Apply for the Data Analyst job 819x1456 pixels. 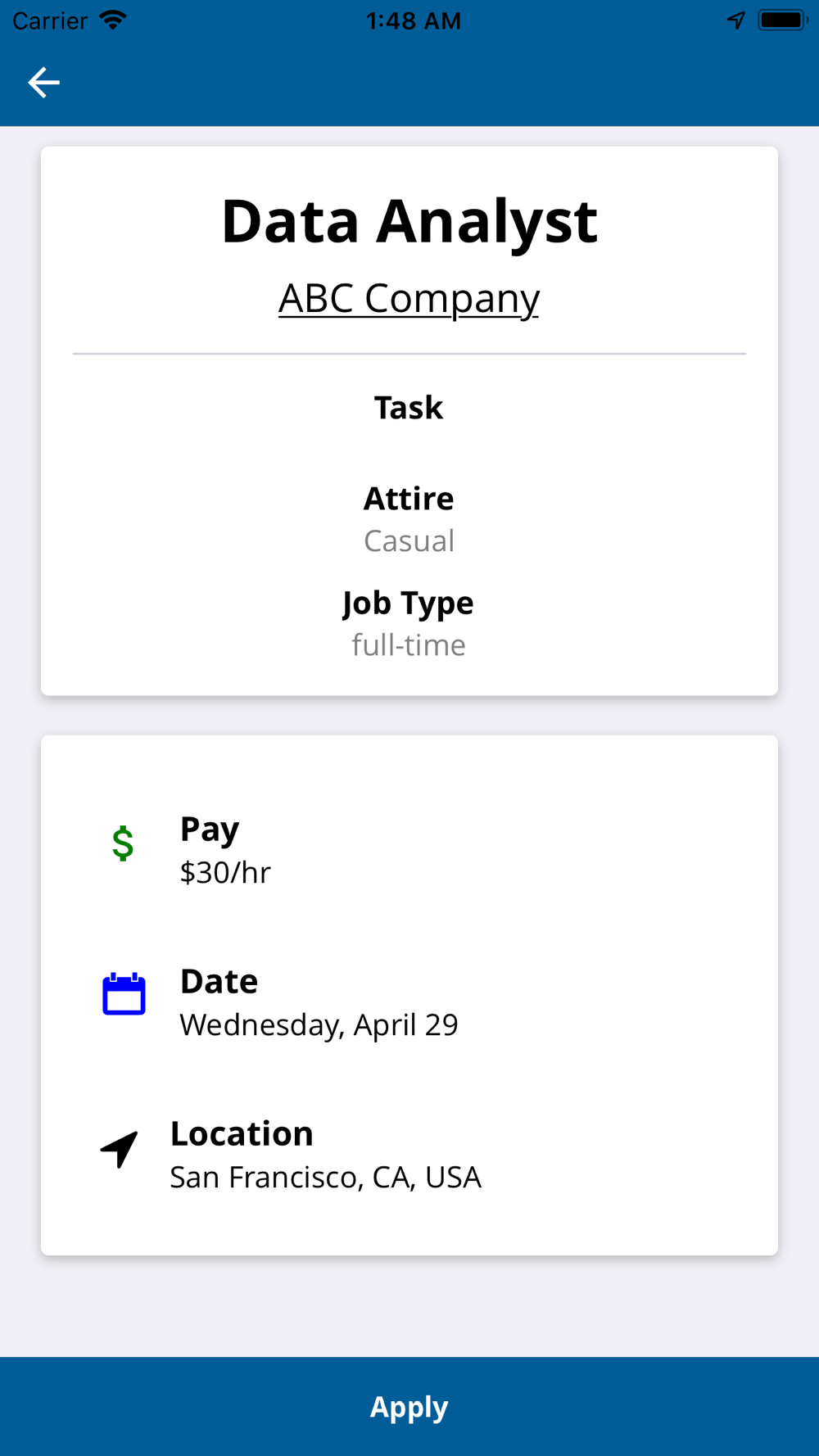pyautogui.click(x=409, y=1406)
